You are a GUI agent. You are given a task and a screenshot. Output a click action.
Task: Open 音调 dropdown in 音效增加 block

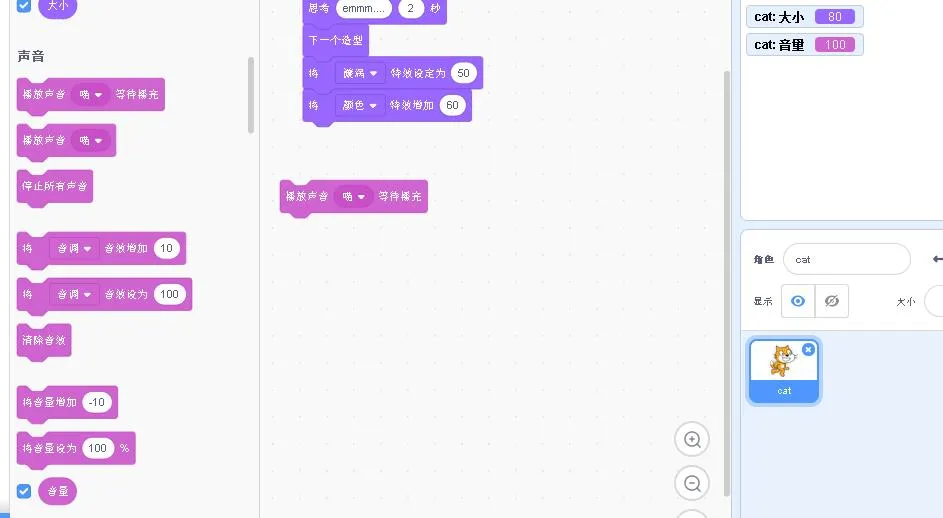[75, 248]
